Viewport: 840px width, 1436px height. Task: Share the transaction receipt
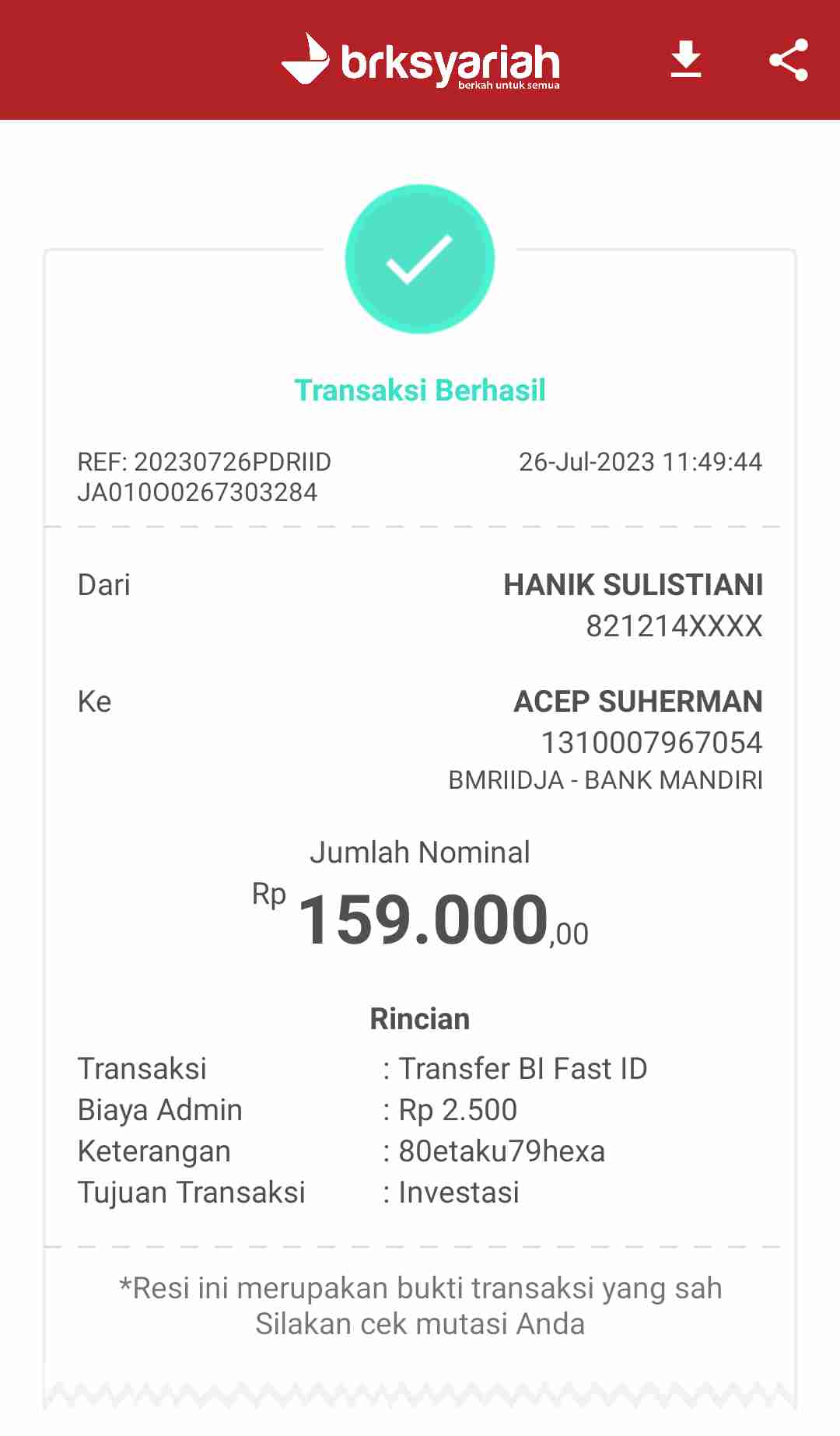coord(789,60)
